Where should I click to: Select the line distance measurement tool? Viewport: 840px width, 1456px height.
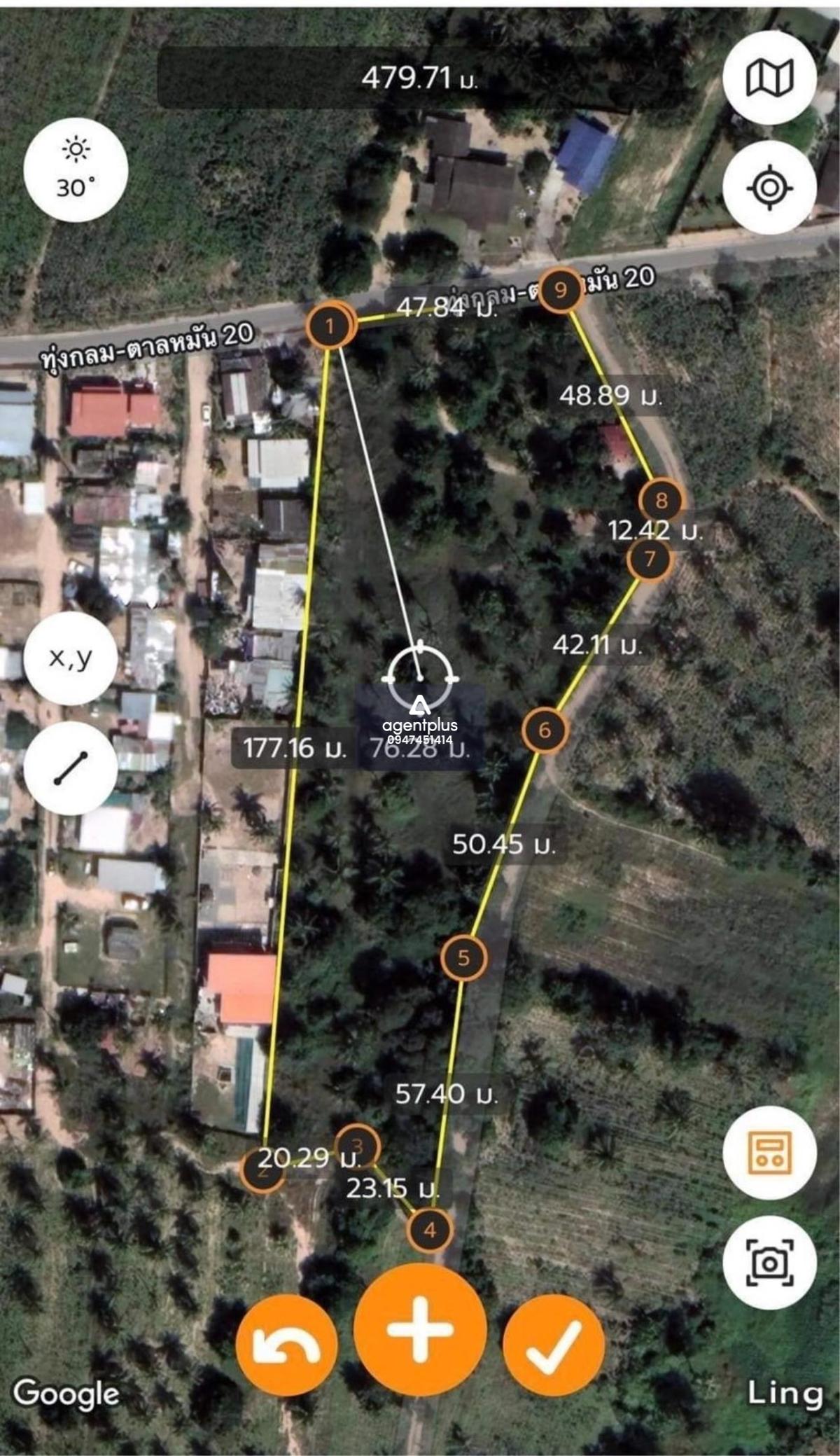(x=70, y=768)
